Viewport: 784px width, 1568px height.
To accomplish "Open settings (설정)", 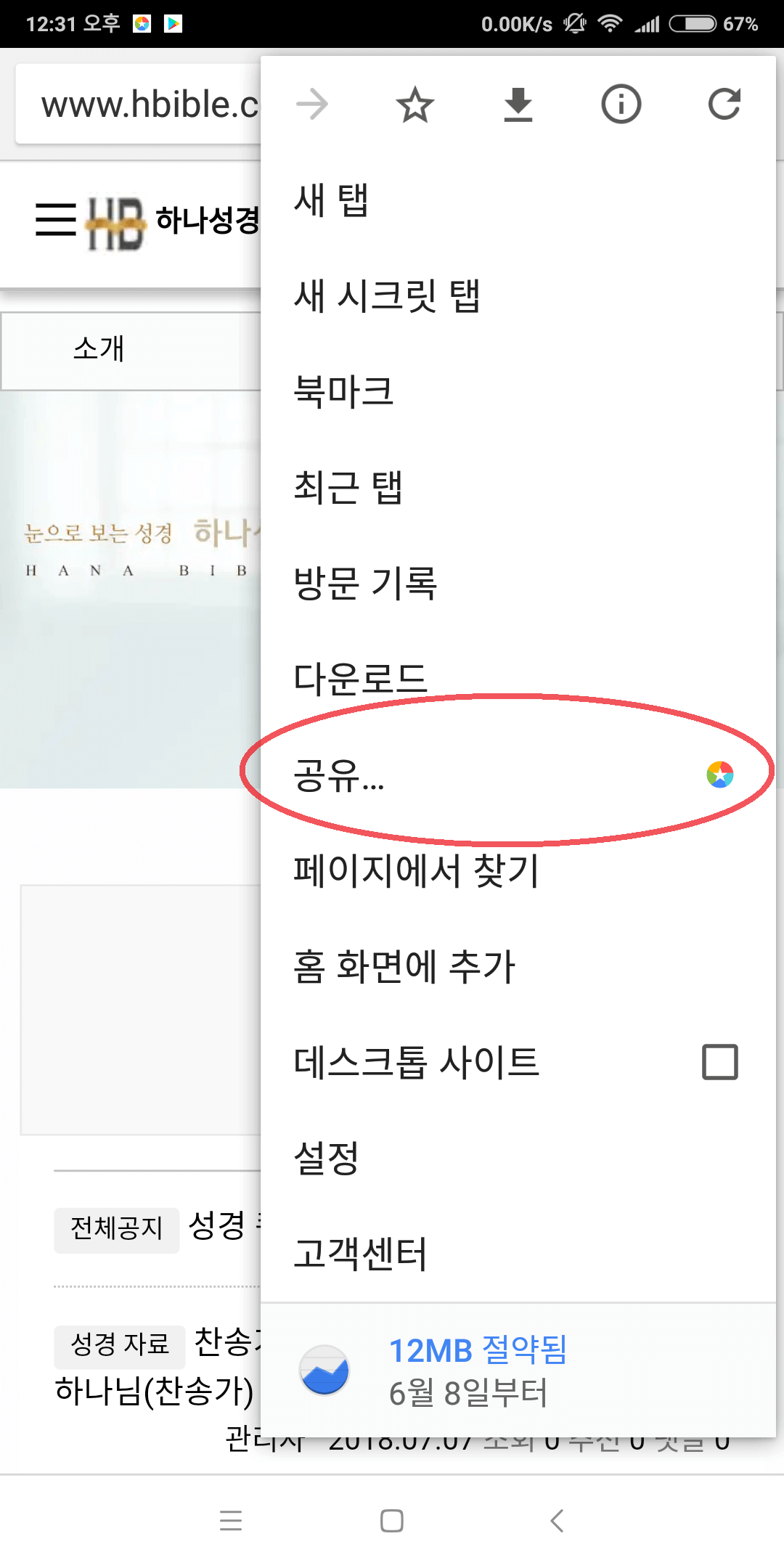I will 327,1158.
